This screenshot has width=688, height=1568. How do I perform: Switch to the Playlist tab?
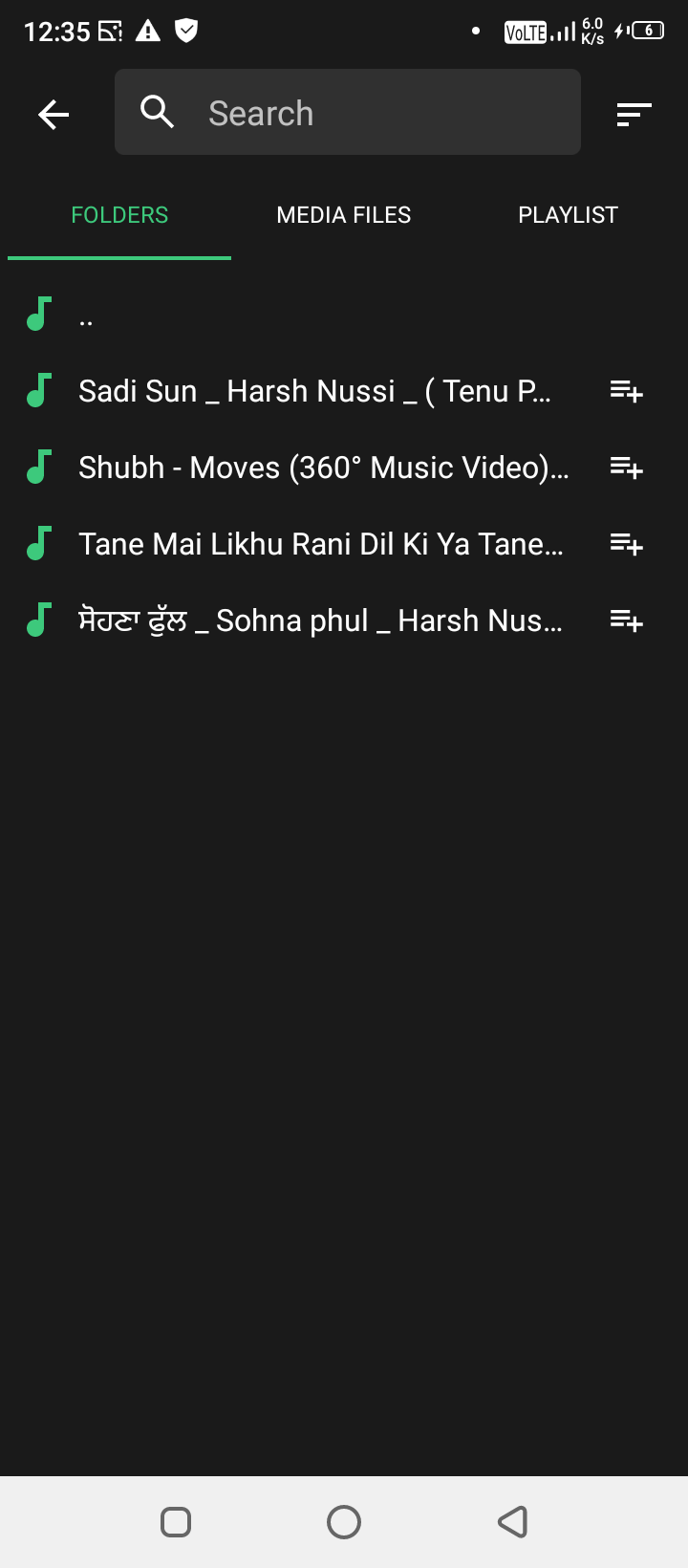coord(568,215)
